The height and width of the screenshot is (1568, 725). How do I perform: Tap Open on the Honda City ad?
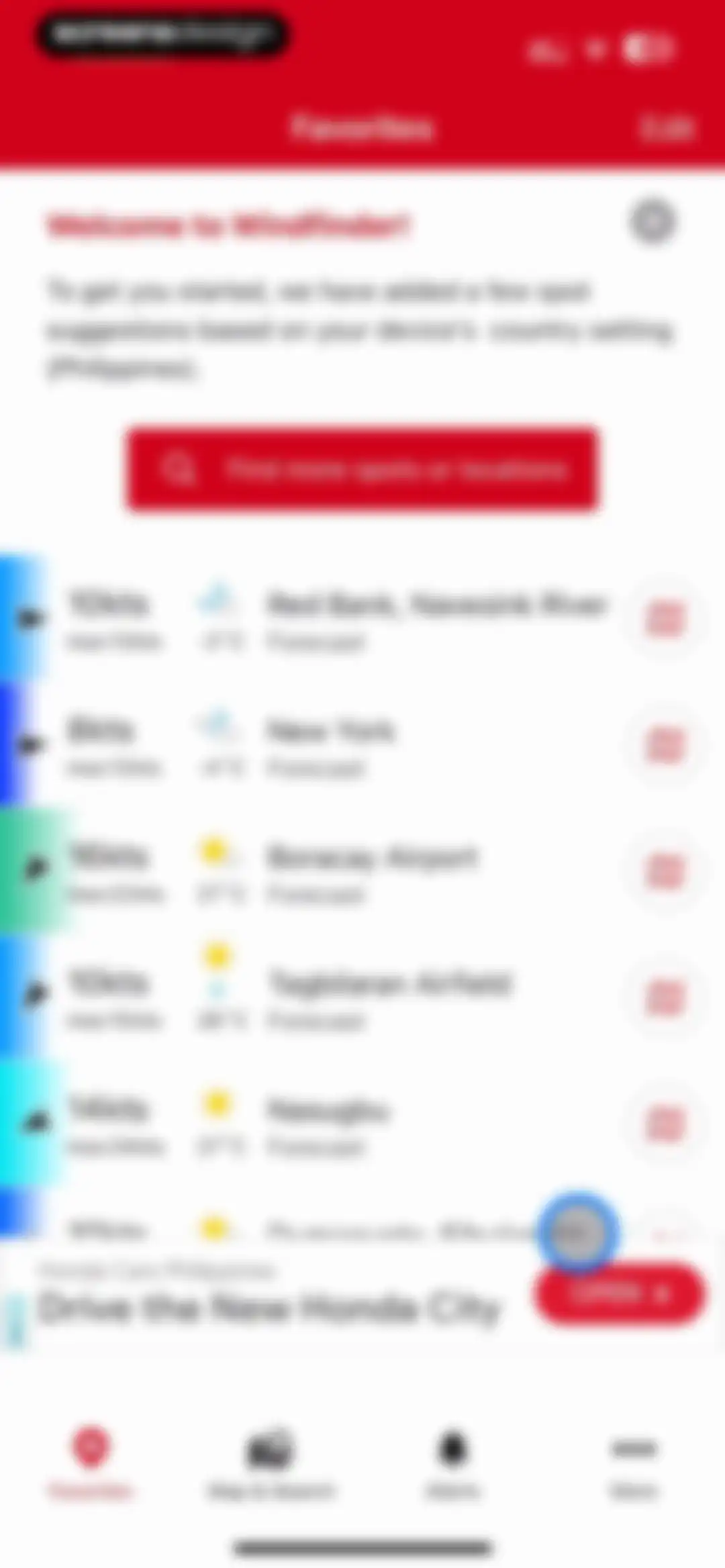click(x=619, y=1293)
